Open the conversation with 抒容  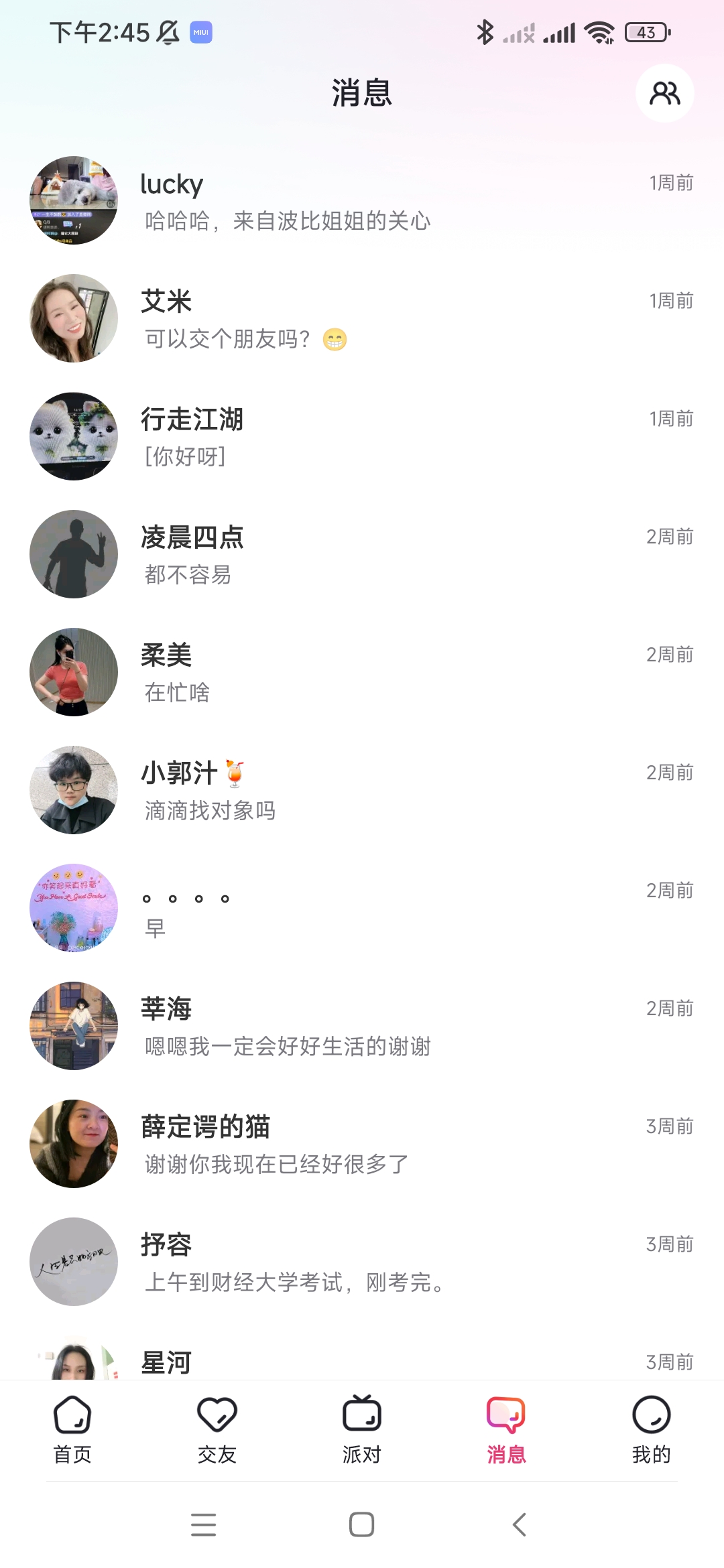[x=362, y=1262]
